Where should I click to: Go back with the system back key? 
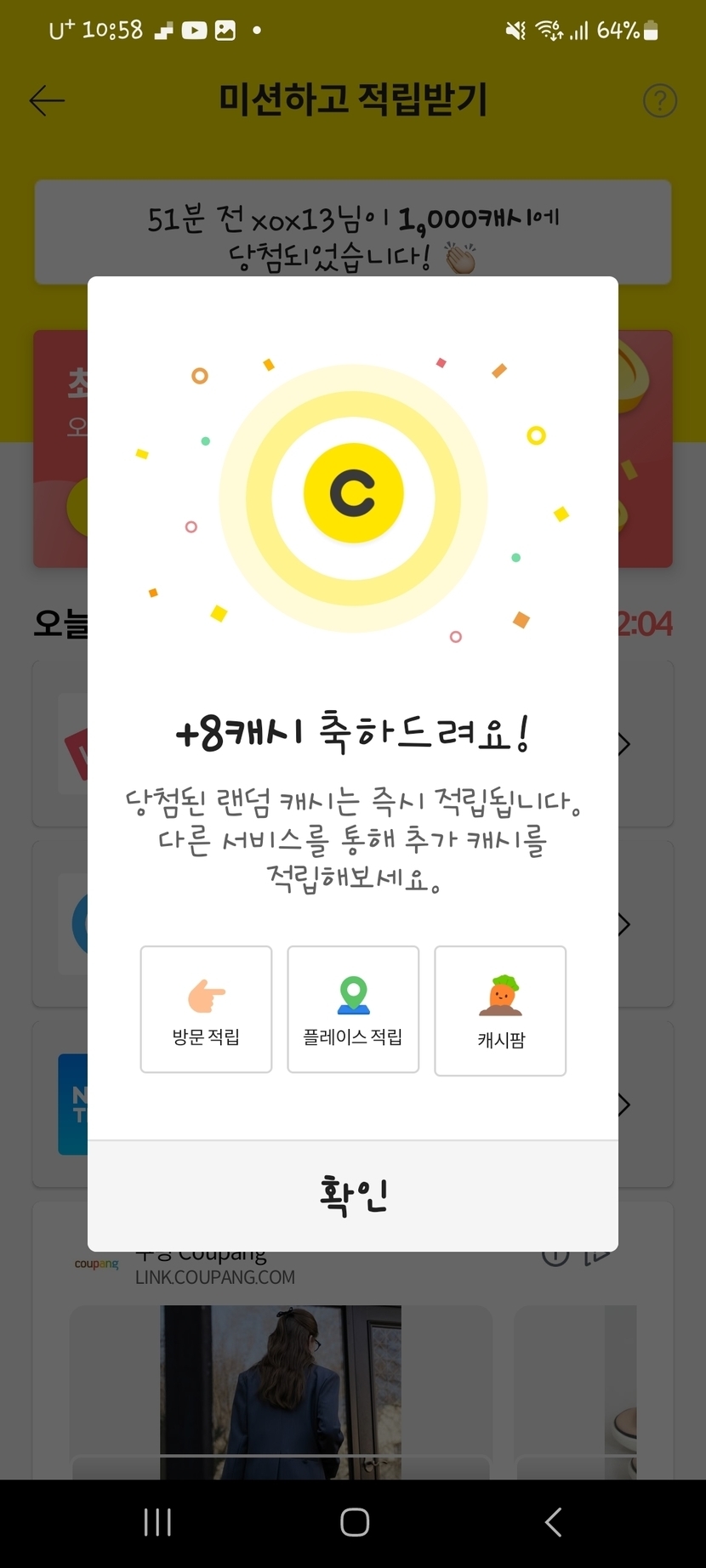tap(553, 1522)
